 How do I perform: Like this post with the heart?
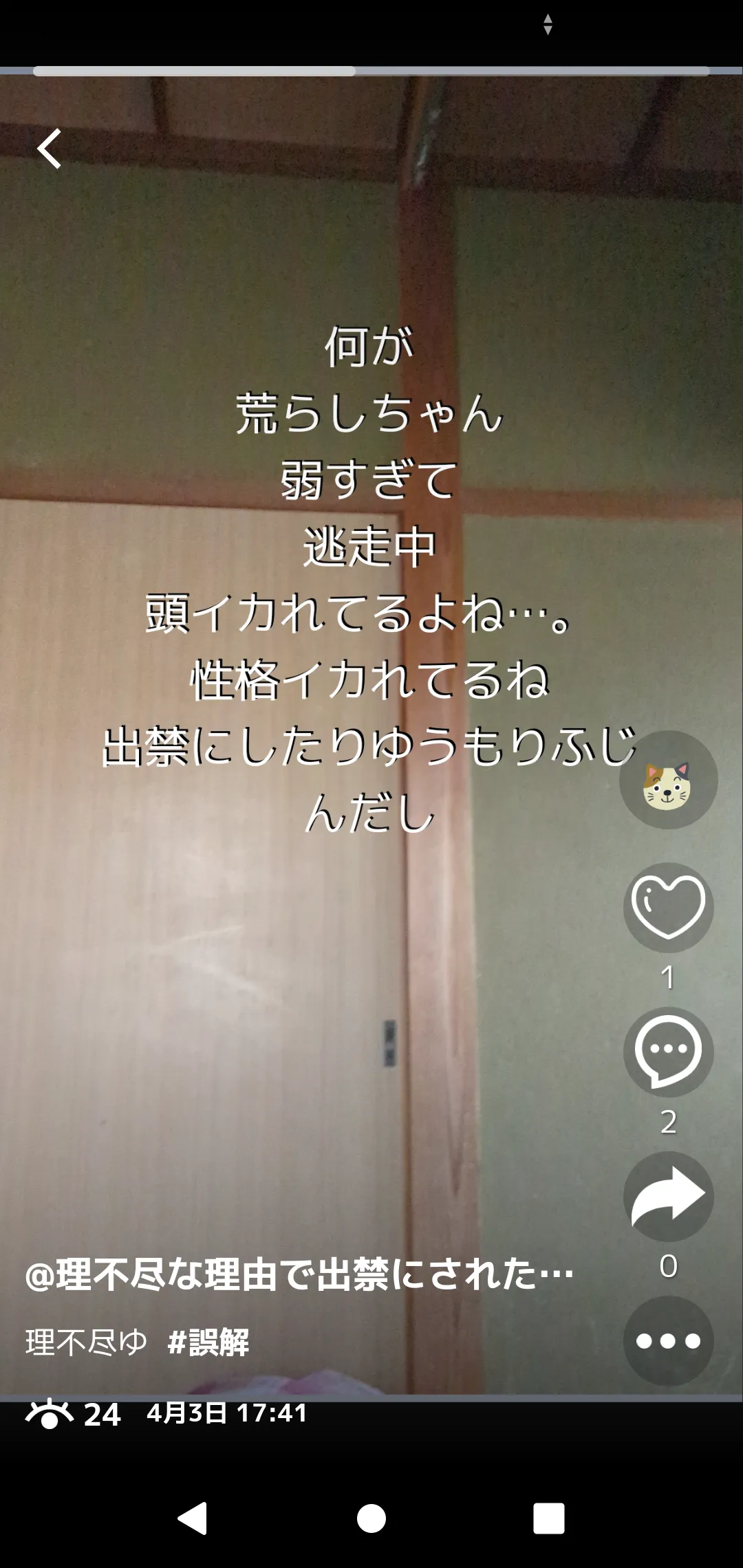tap(668, 907)
